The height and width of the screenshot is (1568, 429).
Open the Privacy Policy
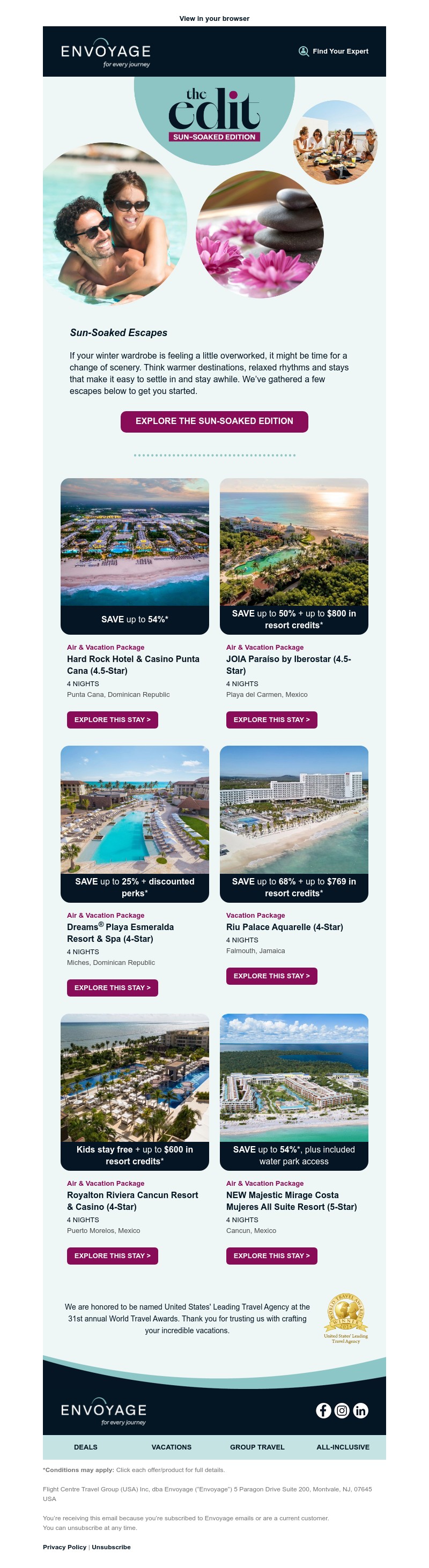(64, 1547)
